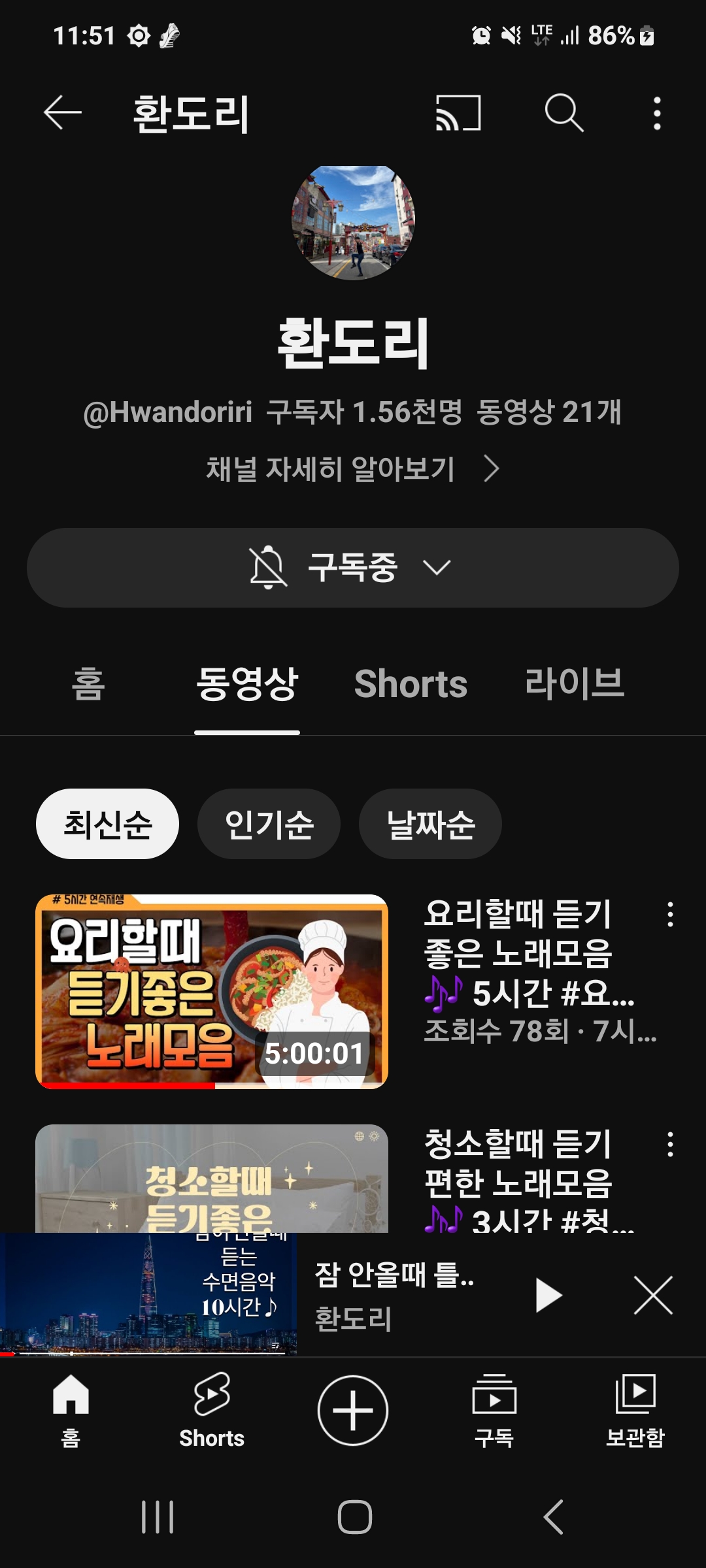Play the miniplayer video 잠 안올때

(x=548, y=1295)
